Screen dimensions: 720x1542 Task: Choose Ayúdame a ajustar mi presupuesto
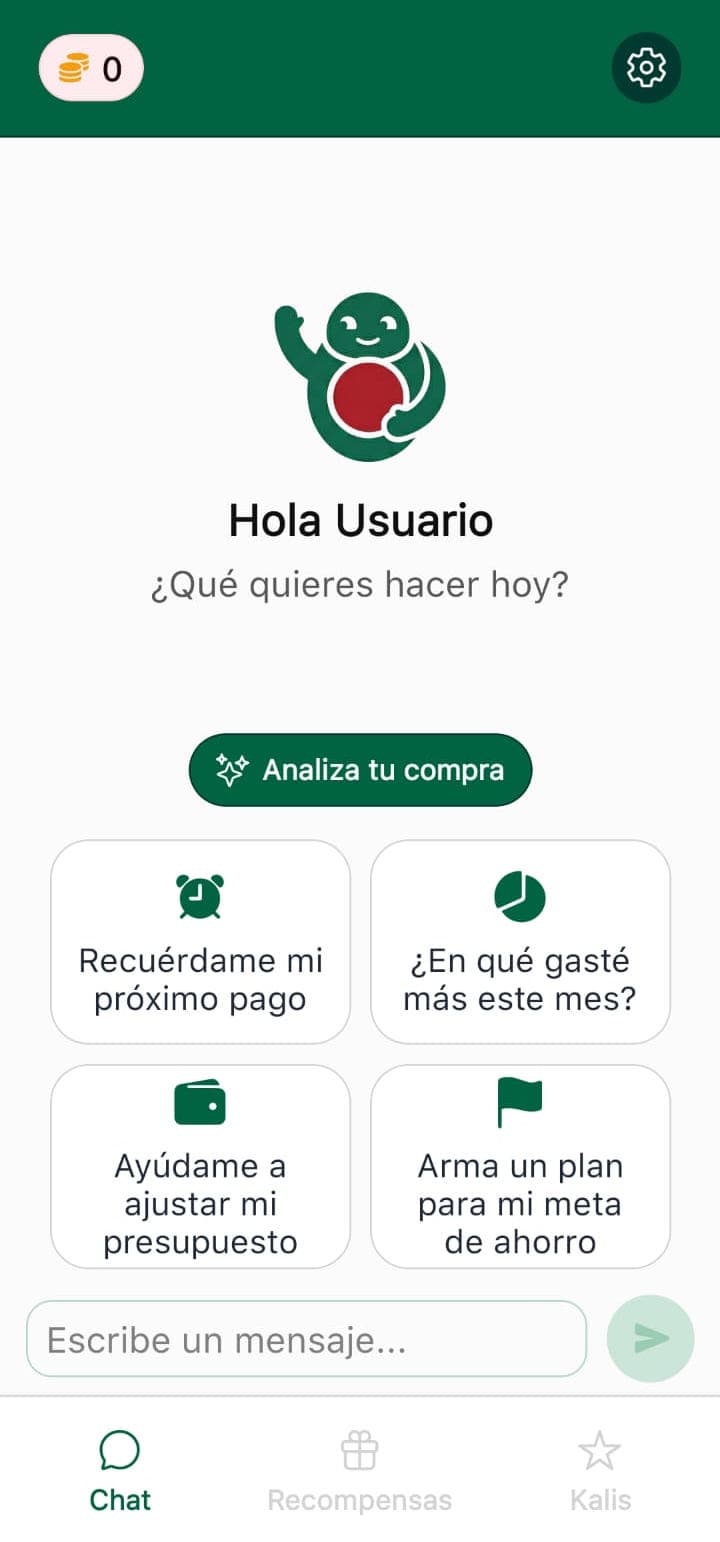[199, 1165]
